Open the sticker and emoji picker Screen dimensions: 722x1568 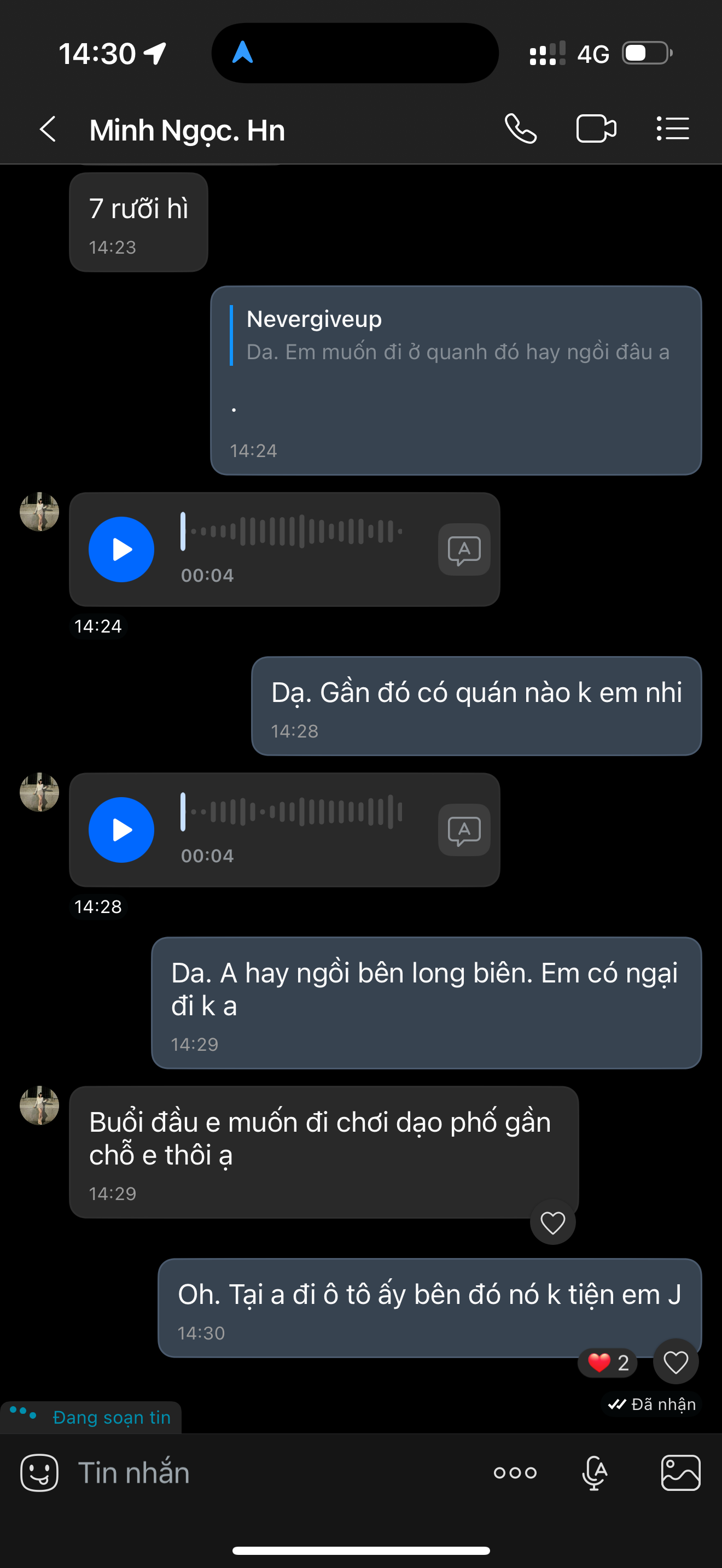[39, 1473]
